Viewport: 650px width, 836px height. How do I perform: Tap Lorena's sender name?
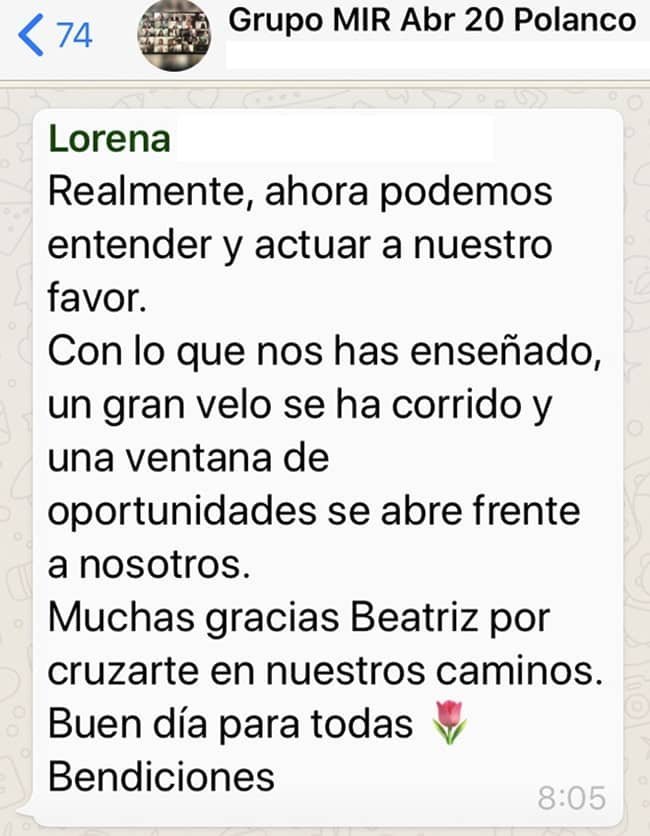click(109, 138)
